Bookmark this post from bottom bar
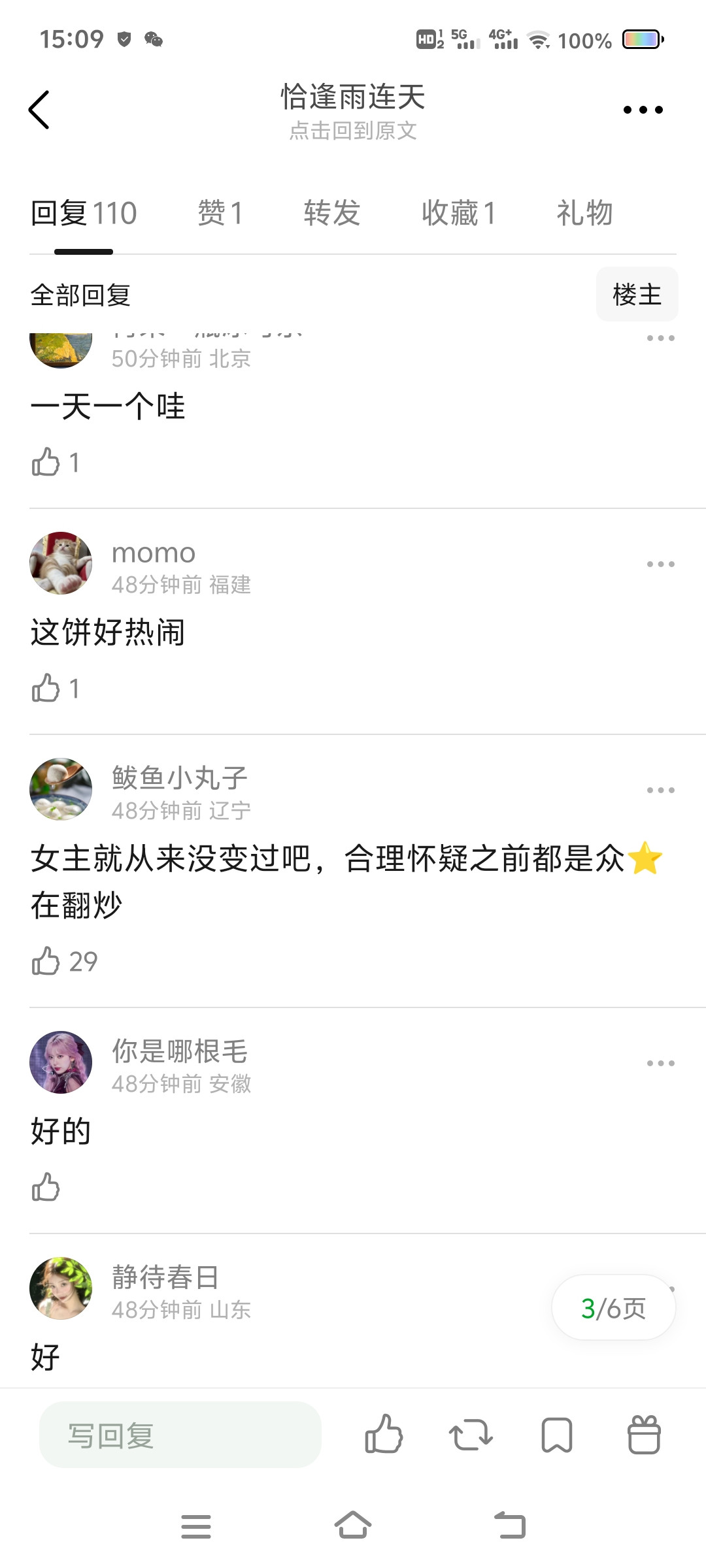Image resolution: width=706 pixels, height=1568 pixels. click(x=557, y=1435)
